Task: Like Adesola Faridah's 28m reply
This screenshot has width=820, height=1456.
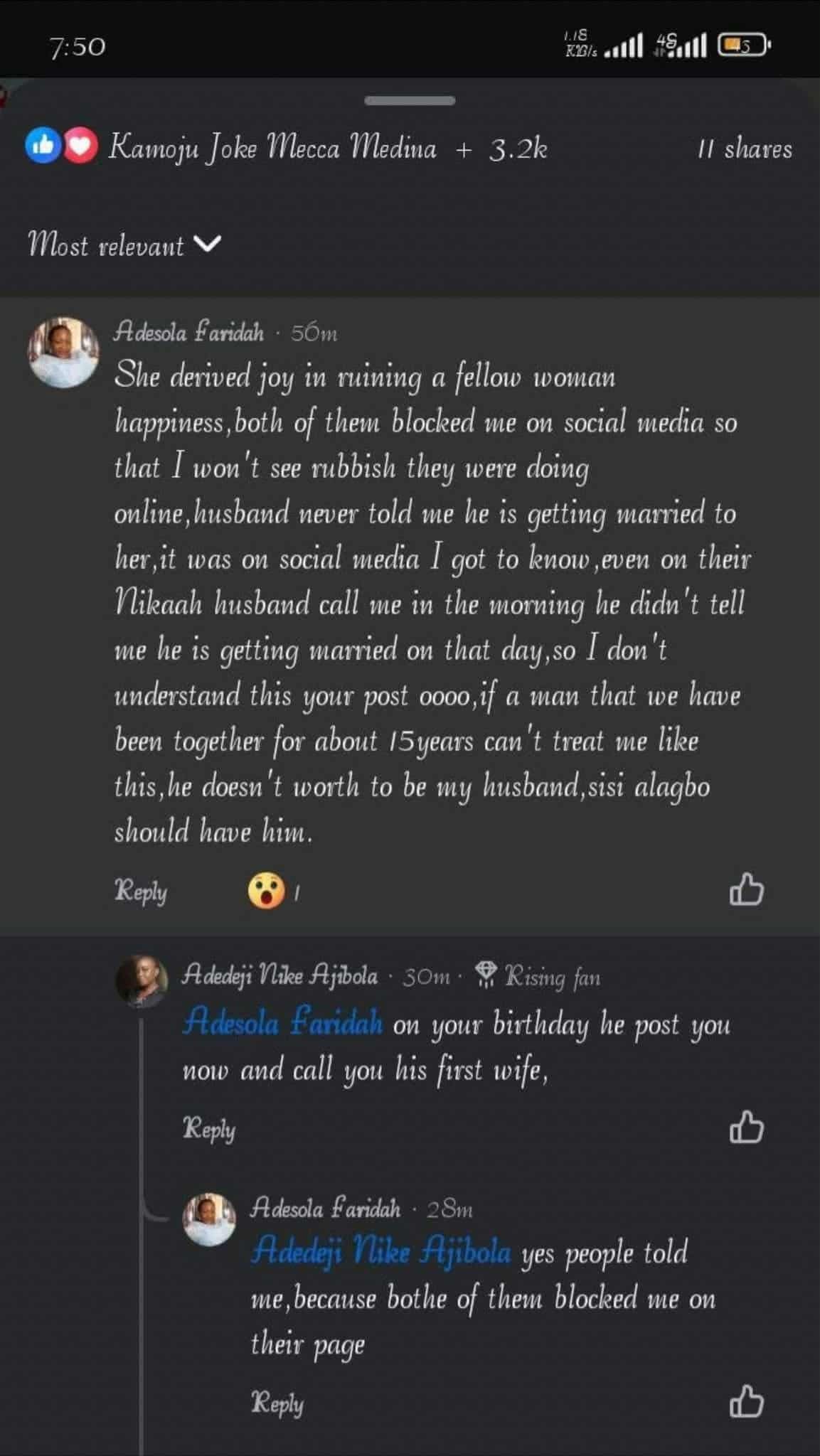Action: 746,1403
